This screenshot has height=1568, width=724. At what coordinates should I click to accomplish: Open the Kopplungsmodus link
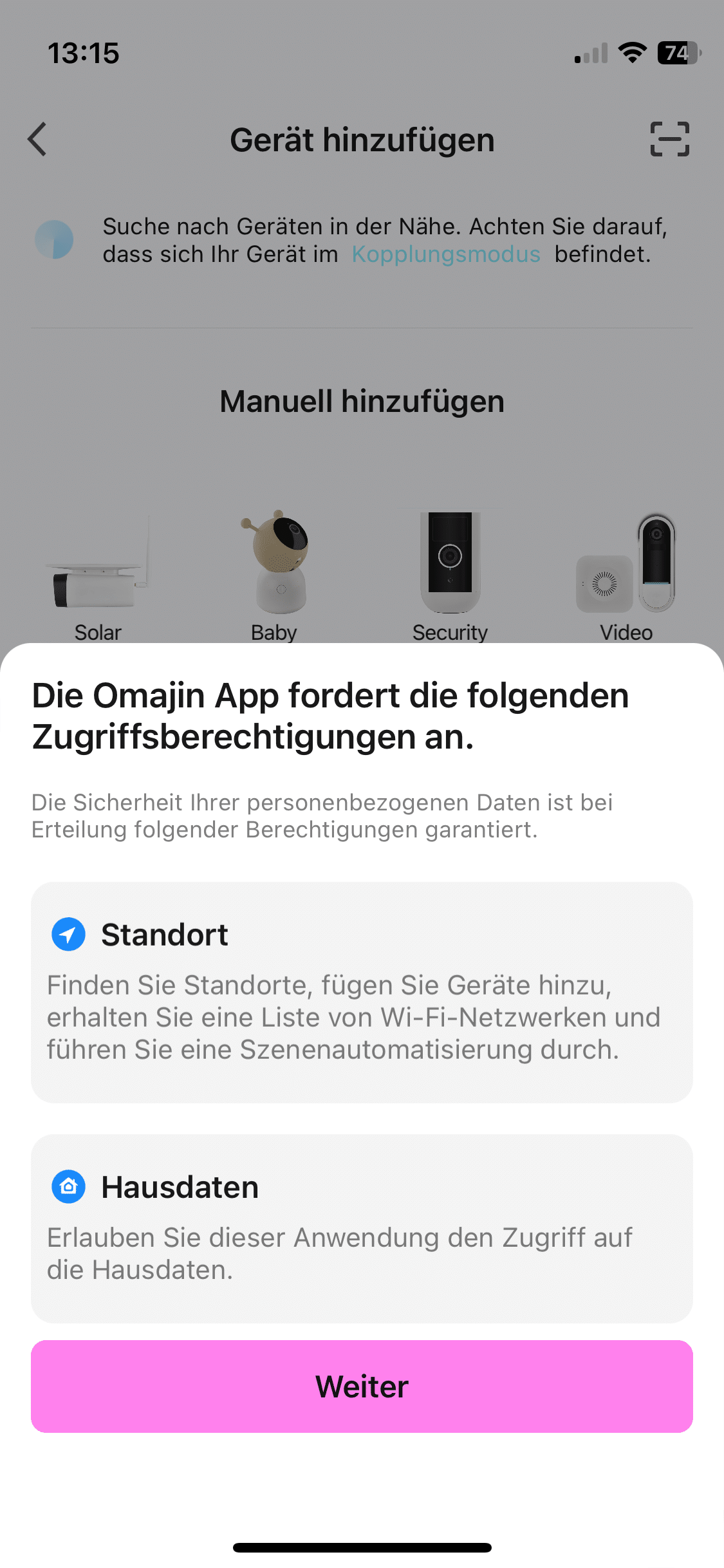[445, 254]
